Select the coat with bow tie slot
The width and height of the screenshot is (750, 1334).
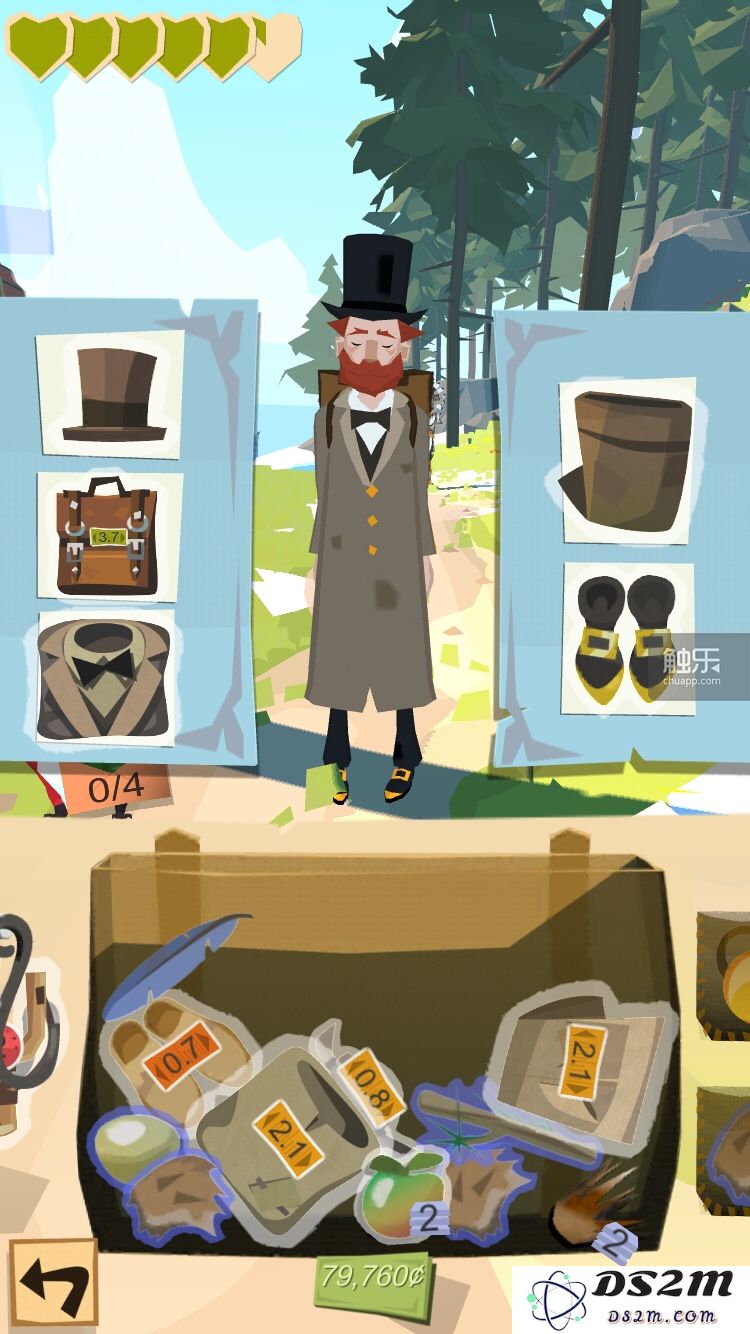pyautogui.click(x=106, y=676)
